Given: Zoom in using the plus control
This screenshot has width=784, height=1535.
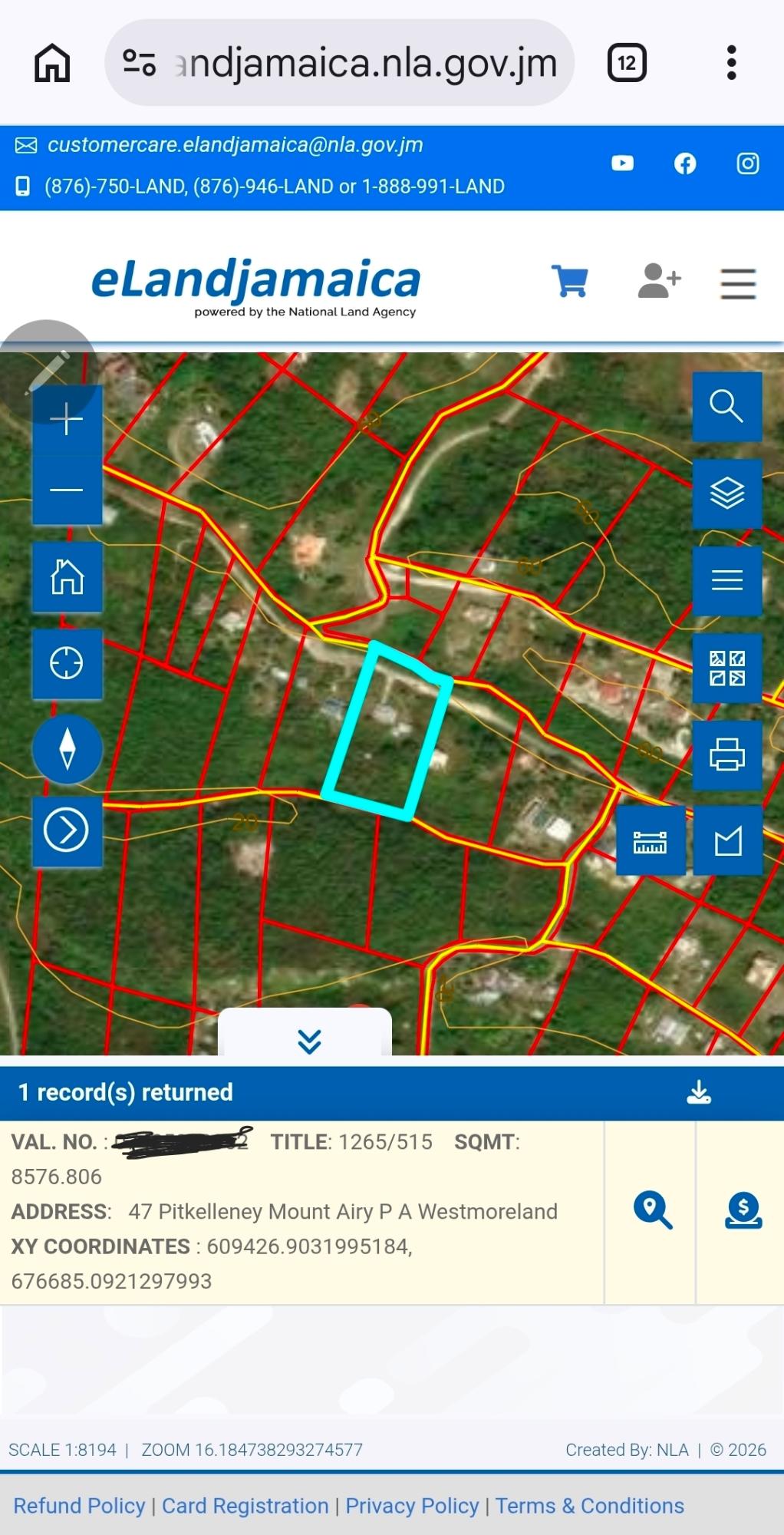Looking at the screenshot, I should pyautogui.click(x=67, y=418).
